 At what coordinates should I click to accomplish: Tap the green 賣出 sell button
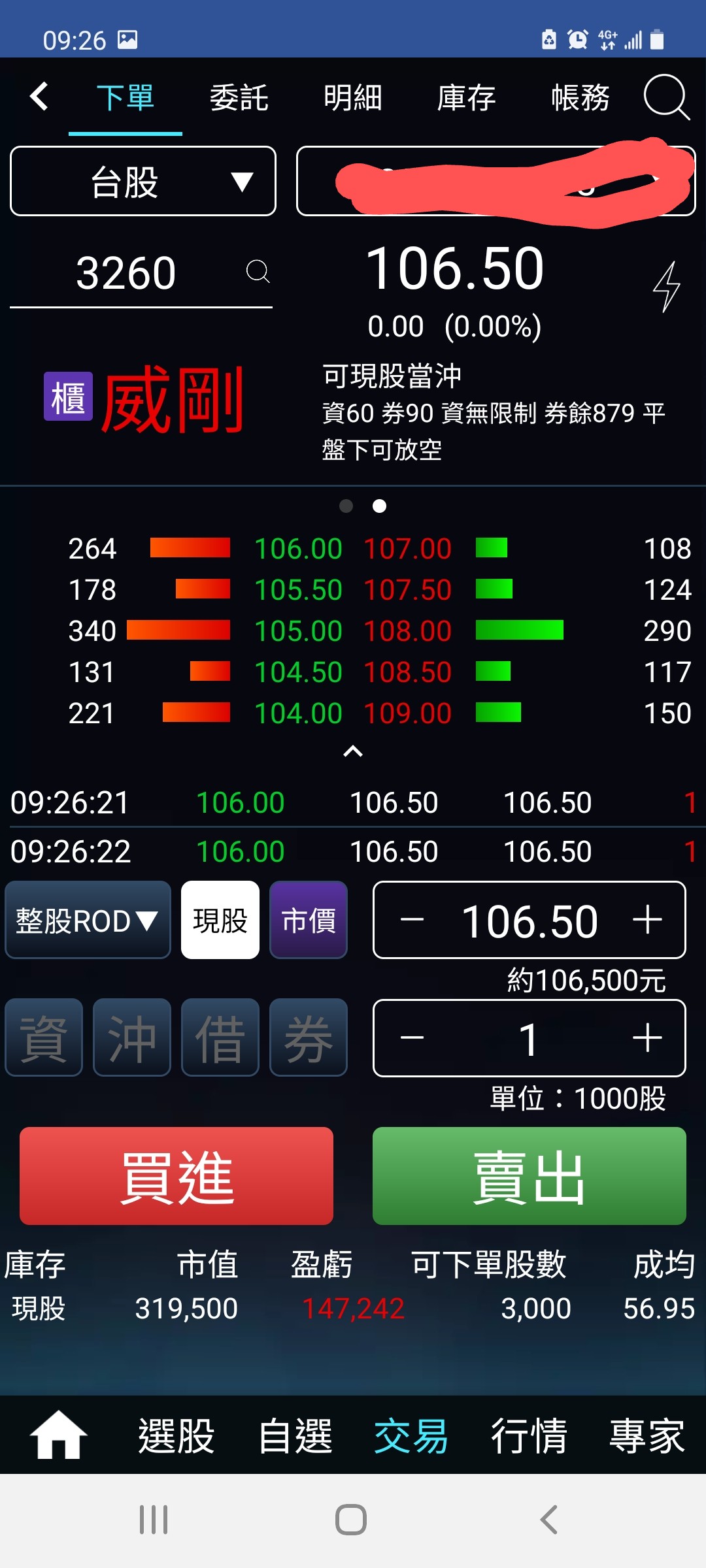tap(529, 1176)
